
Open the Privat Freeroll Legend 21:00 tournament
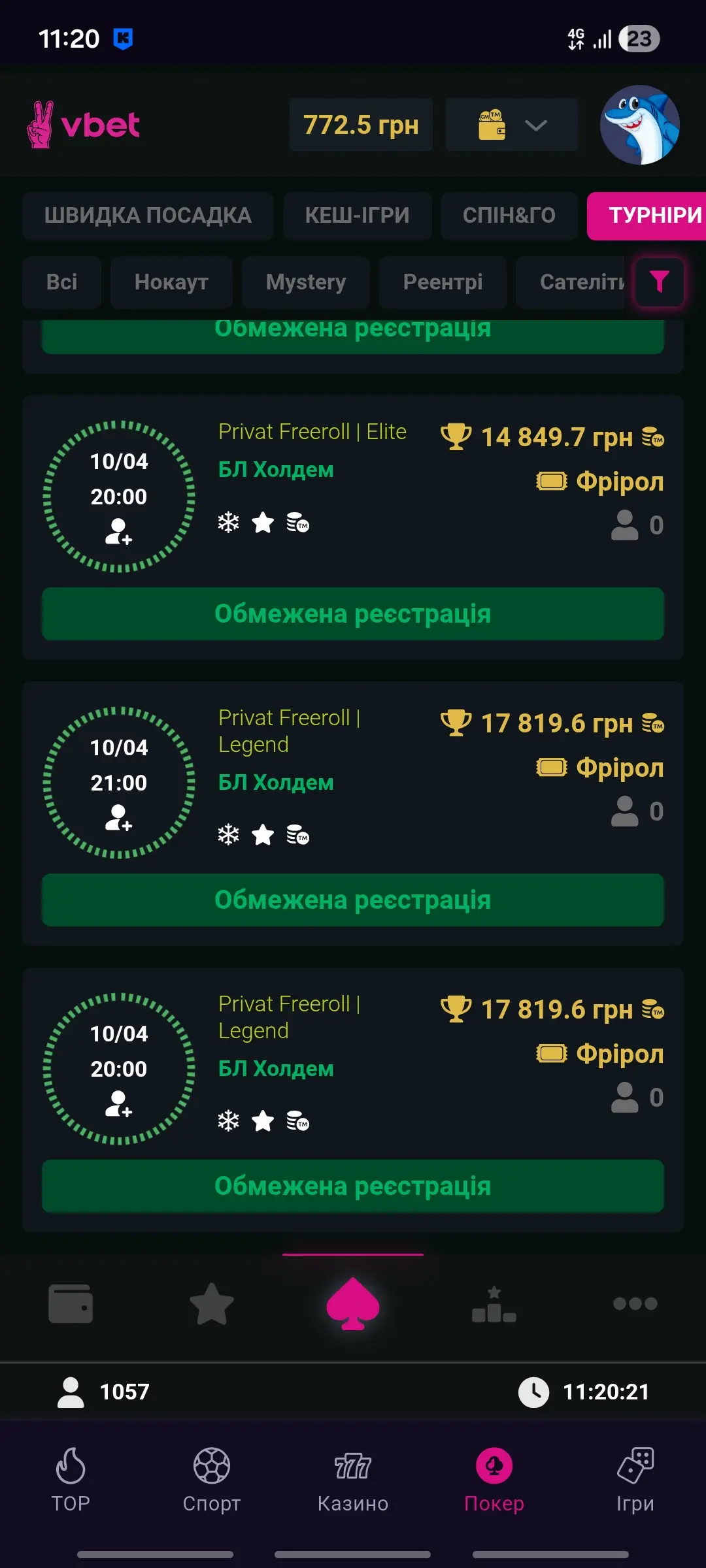click(x=289, y=732)
